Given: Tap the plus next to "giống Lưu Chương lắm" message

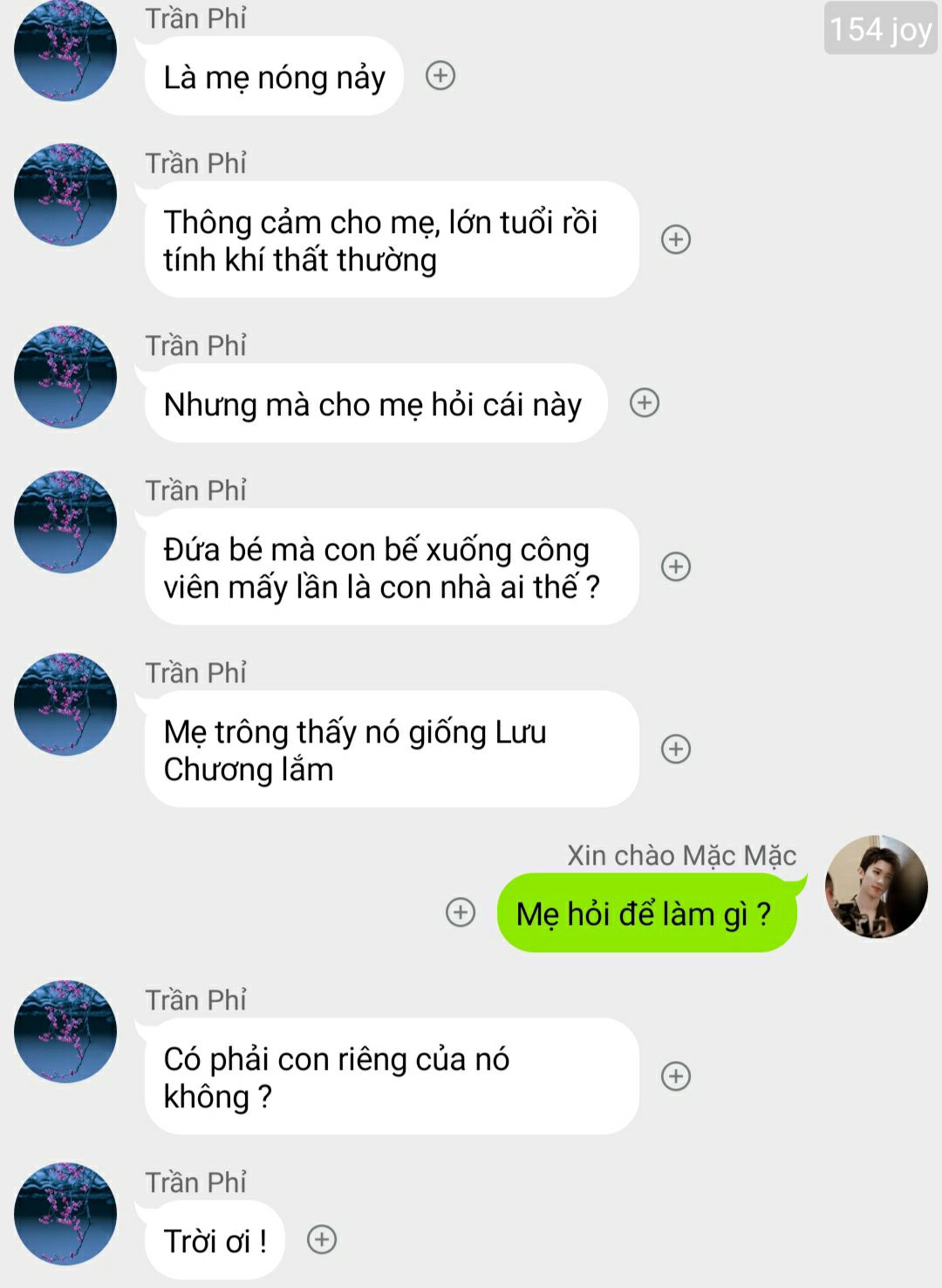Looking at the screenshot, I should [x=676, y=749].
